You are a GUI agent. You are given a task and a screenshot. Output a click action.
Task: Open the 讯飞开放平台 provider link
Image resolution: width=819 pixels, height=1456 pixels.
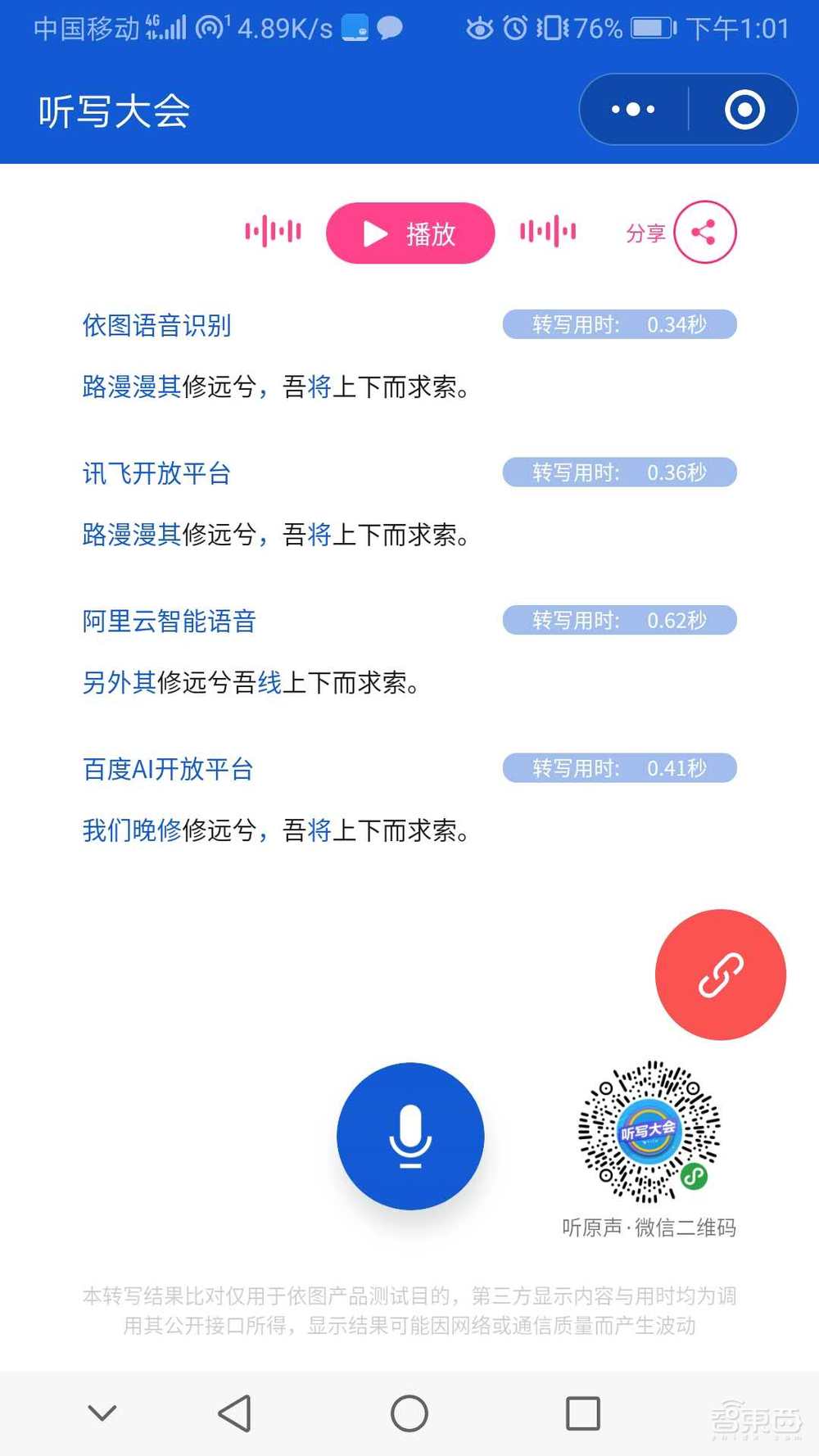pyautogui.click(x=157, y=473)
